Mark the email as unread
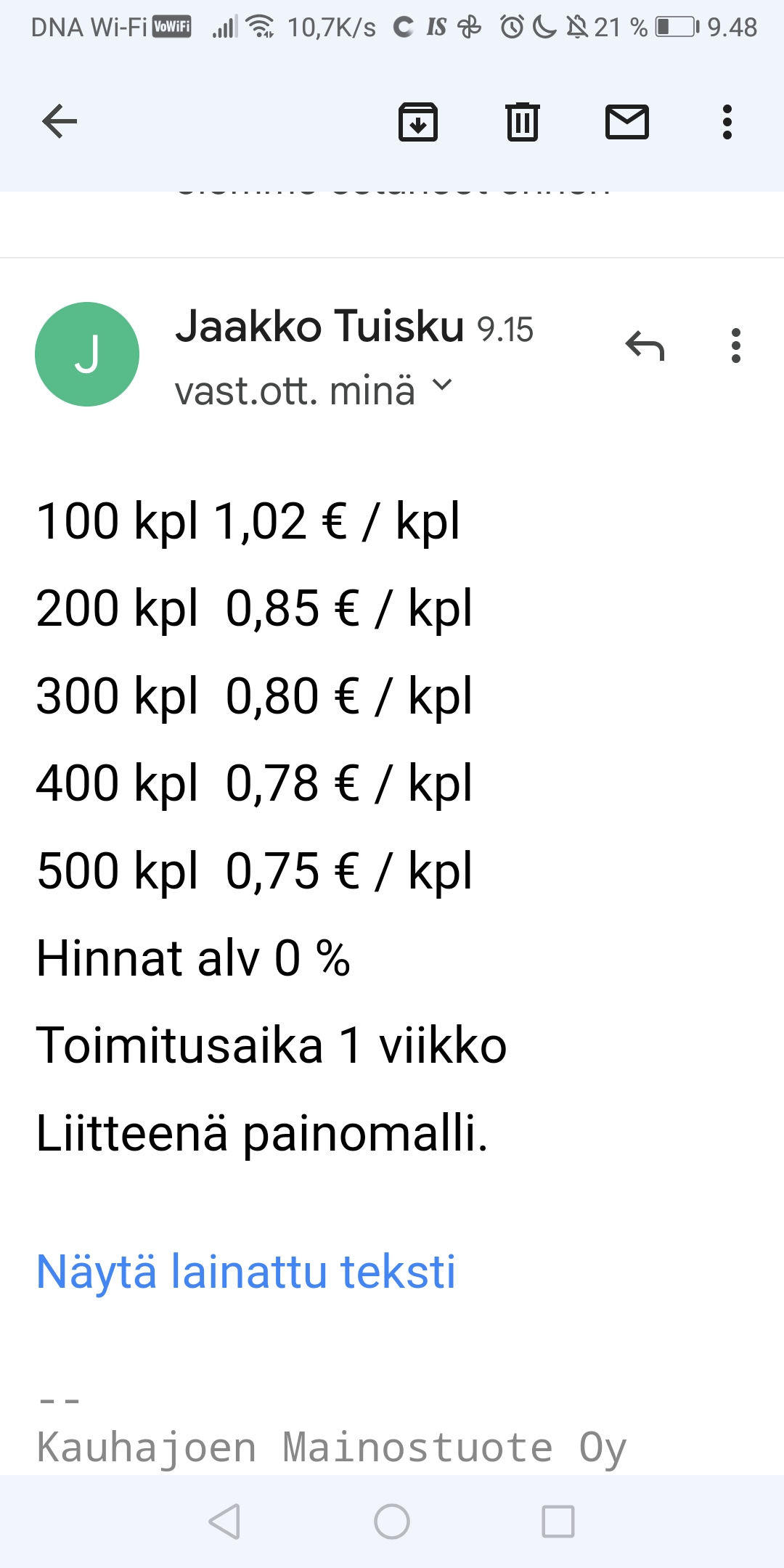 [x=627, y=121]
